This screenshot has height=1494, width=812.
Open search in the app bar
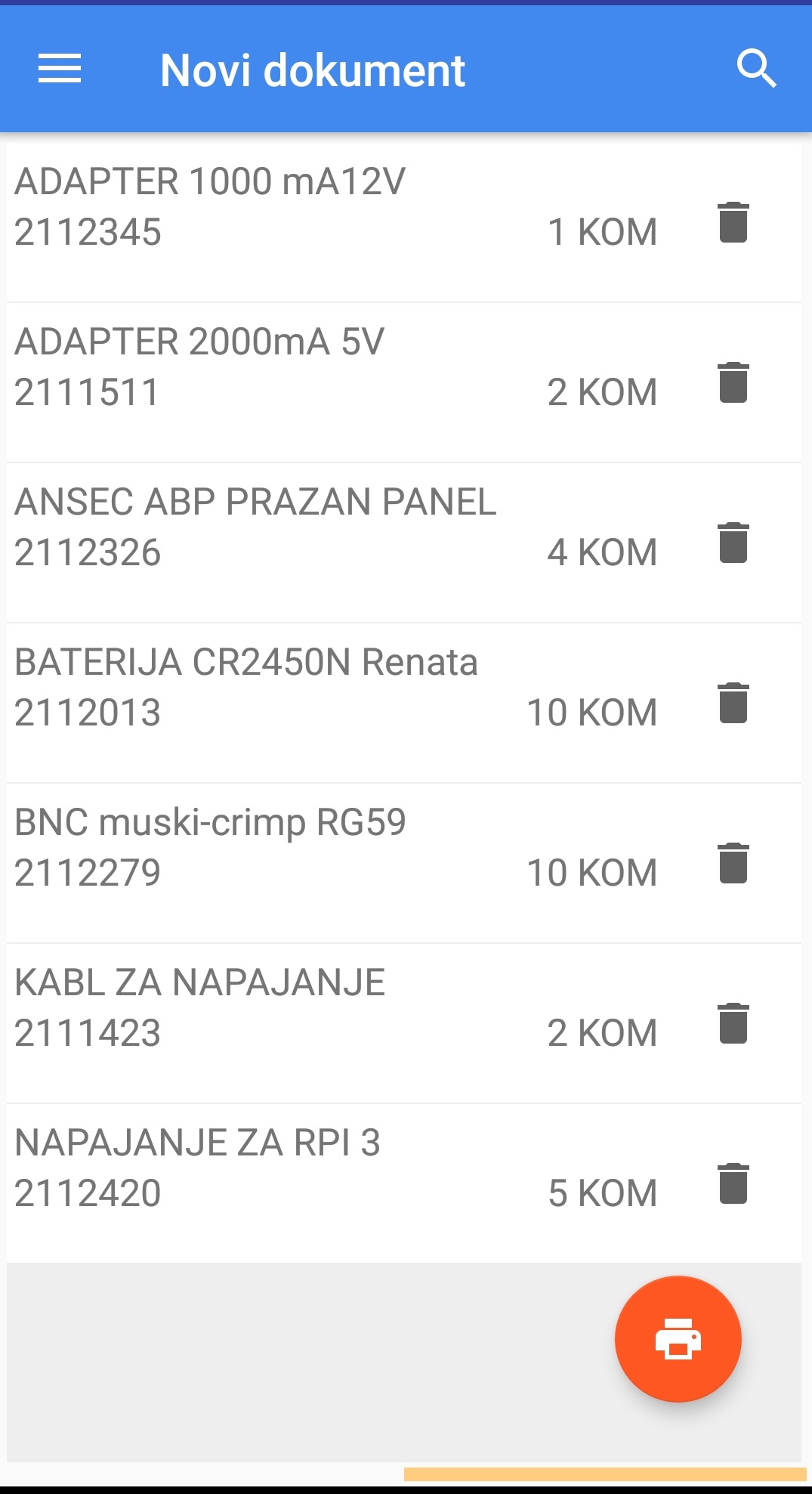[756, 70]
